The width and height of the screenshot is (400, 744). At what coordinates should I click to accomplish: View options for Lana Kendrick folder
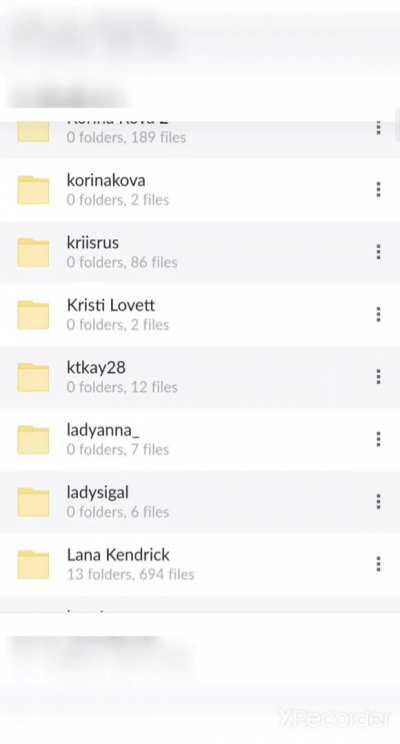(x=378, y=564)
